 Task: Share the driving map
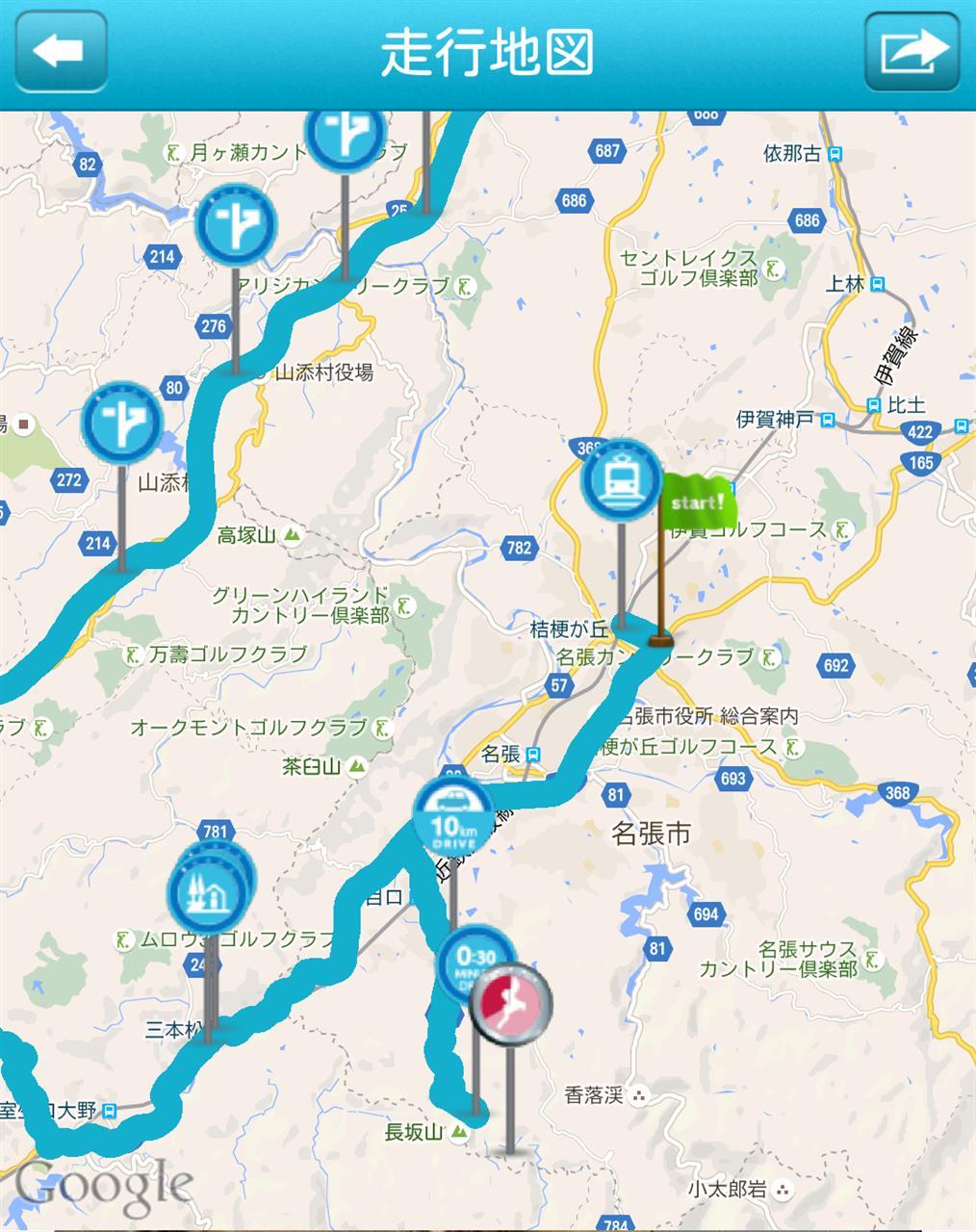point(913,50)
